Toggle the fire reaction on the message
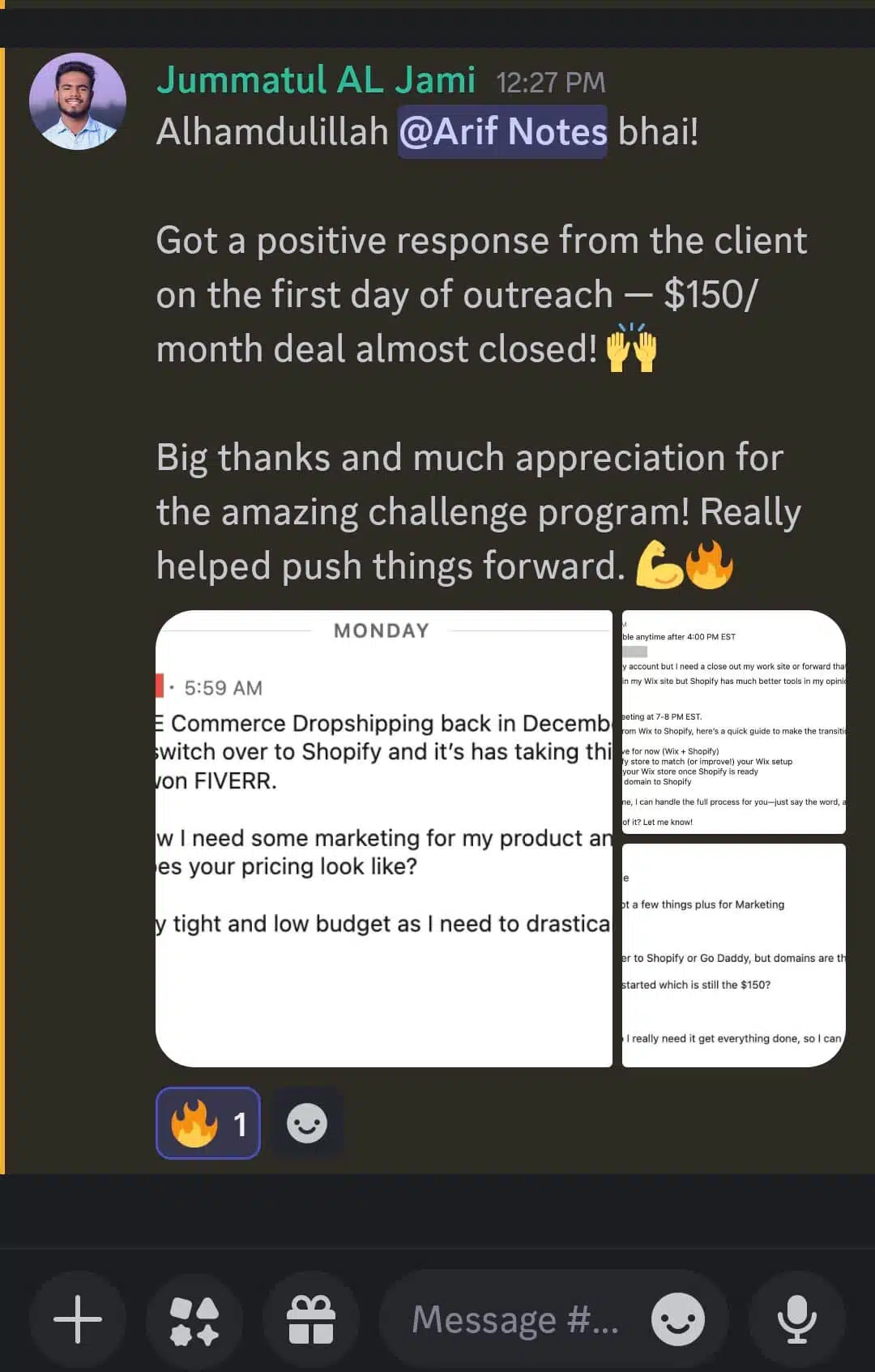 coord(208,1123)
